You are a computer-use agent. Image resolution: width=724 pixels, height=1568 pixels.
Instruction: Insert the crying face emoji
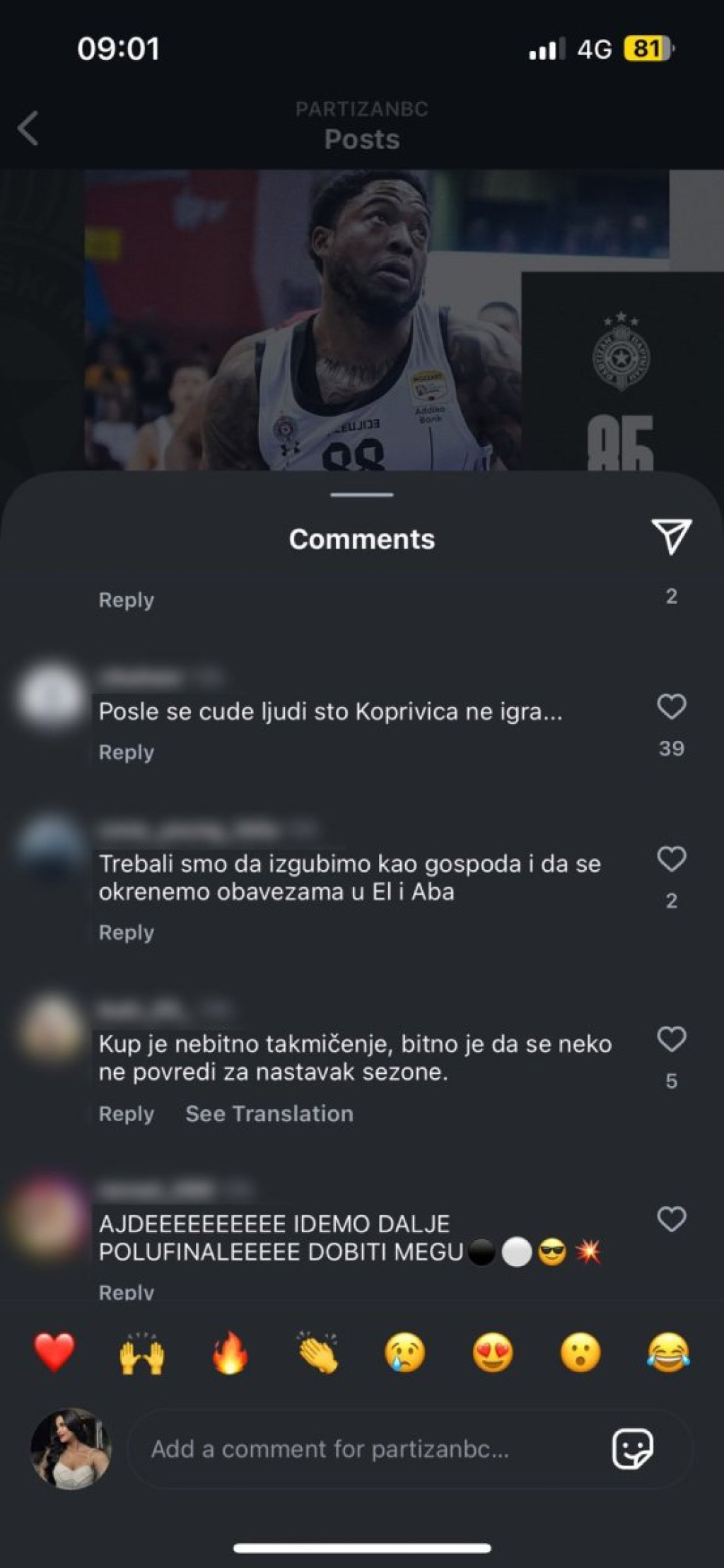405,1352
